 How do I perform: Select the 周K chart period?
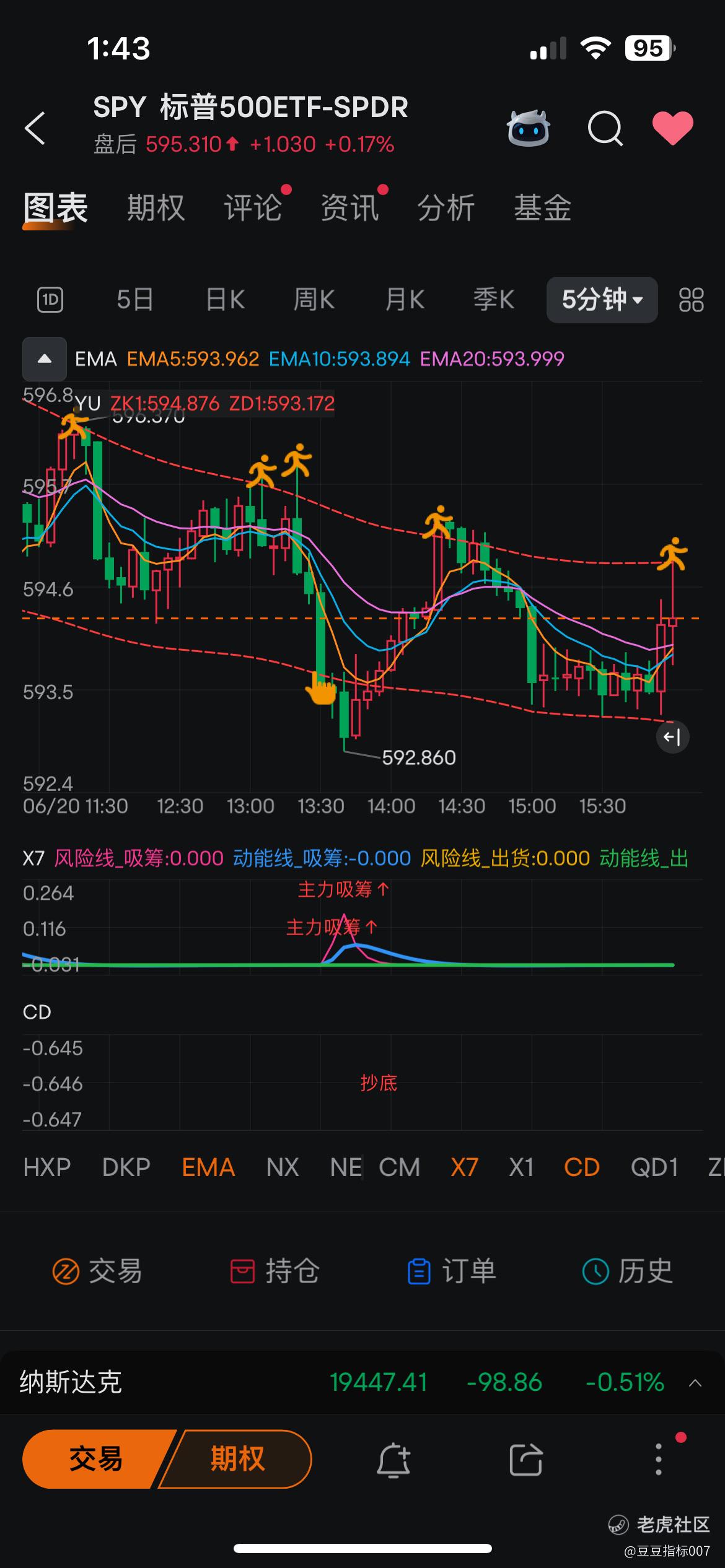314,300
